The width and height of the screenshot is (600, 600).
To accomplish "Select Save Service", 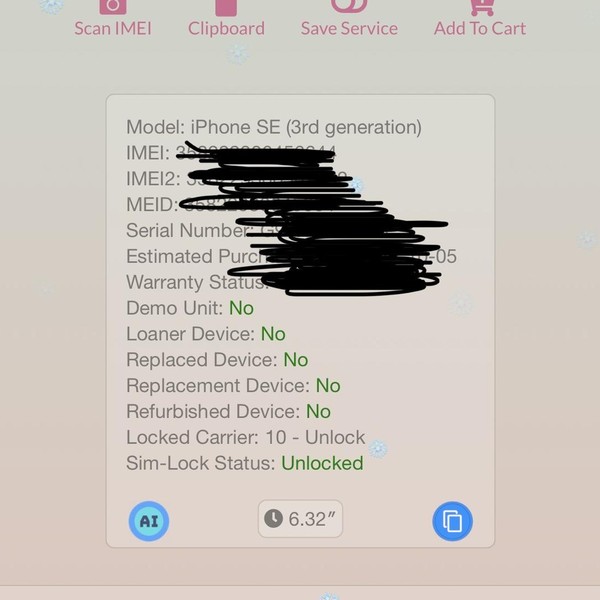I will tap(349, 20).
